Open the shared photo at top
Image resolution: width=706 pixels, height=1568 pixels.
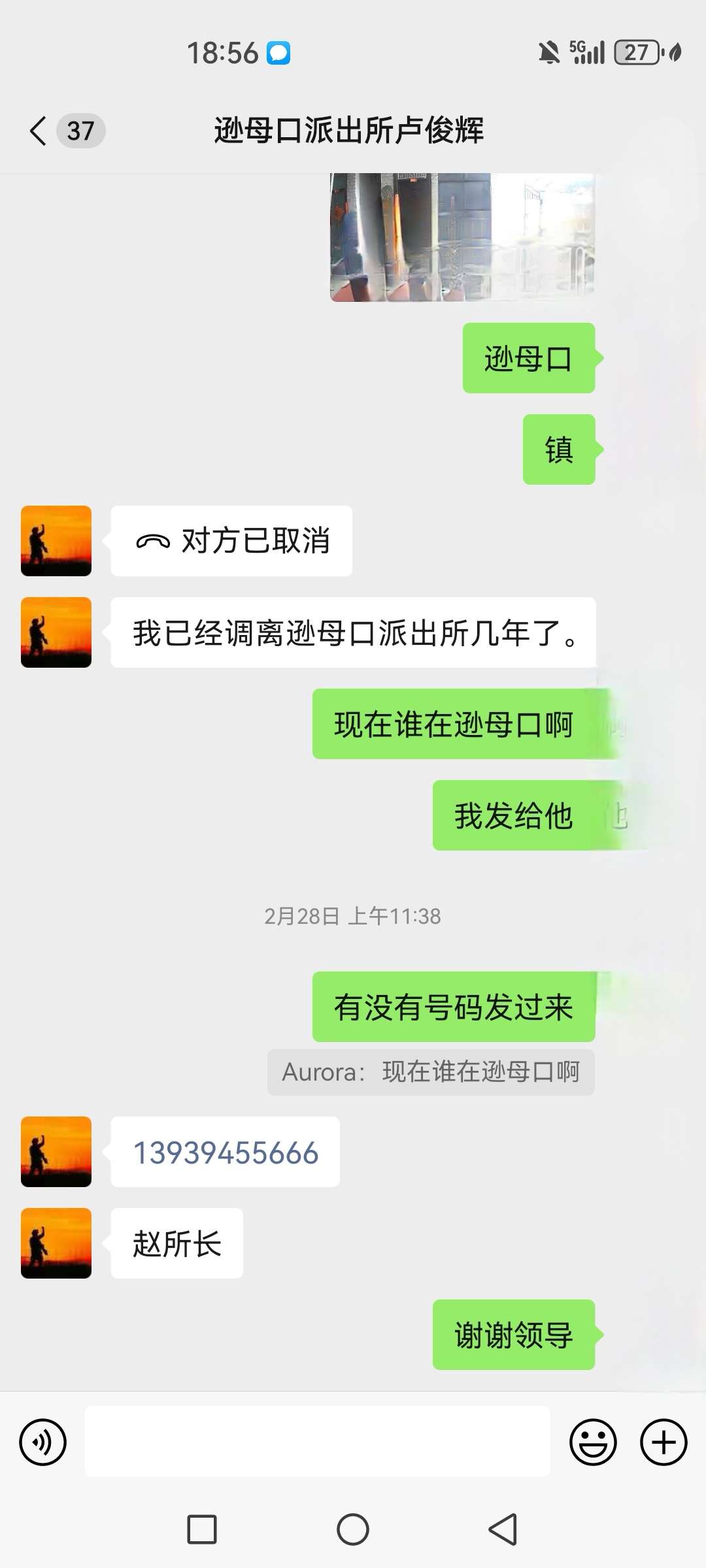coord(462,237)
